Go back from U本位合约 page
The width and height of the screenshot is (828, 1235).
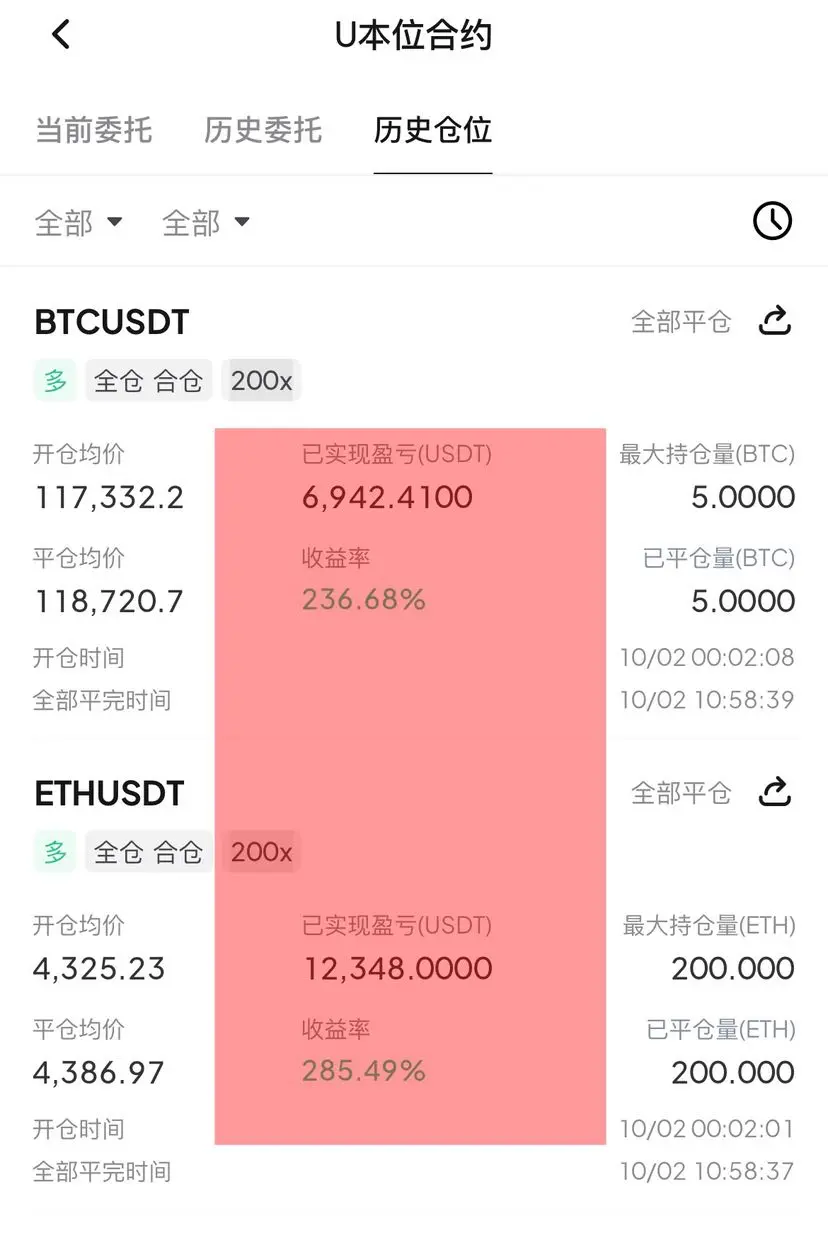click(x=61, y=35)
